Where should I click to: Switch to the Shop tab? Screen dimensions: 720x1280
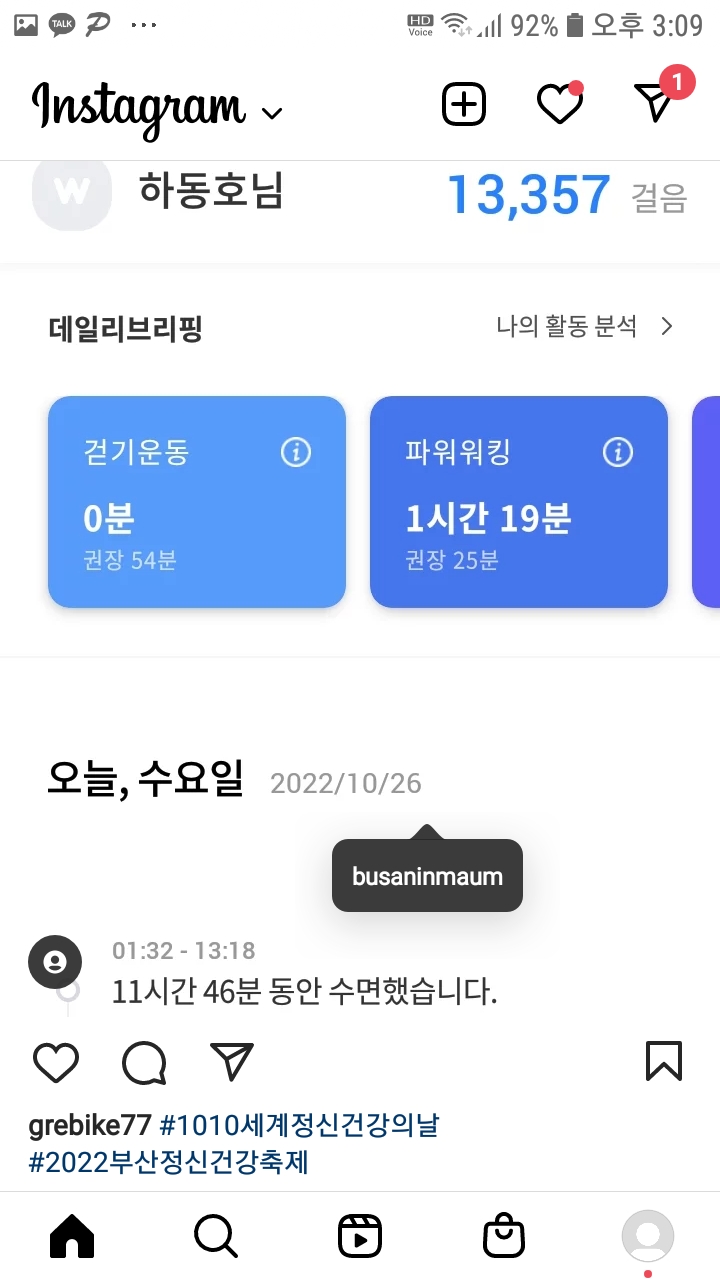pos(503,1238)
